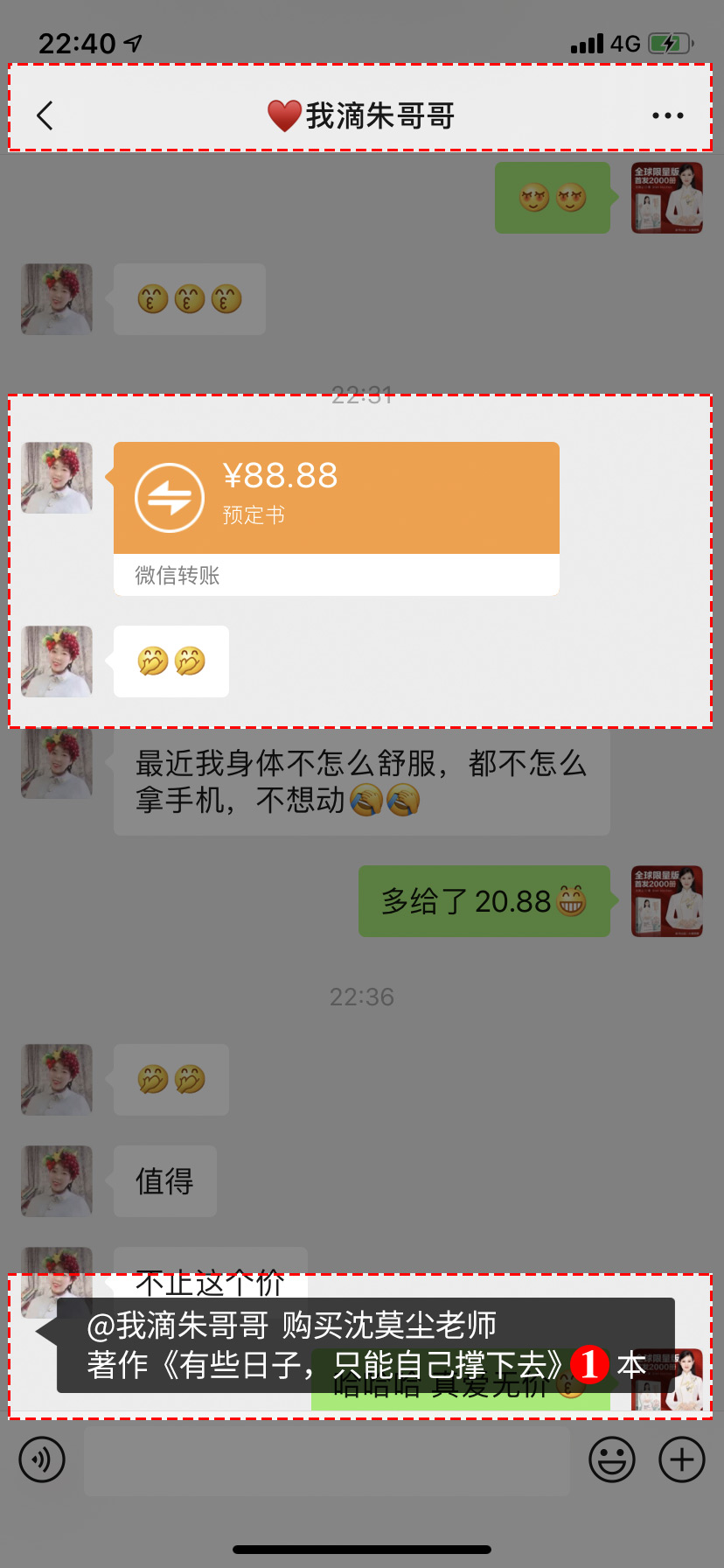This screenshot has width=724, height=1568.
Task: Open the plus attachments menu
Action: (x=681, y=1459)
